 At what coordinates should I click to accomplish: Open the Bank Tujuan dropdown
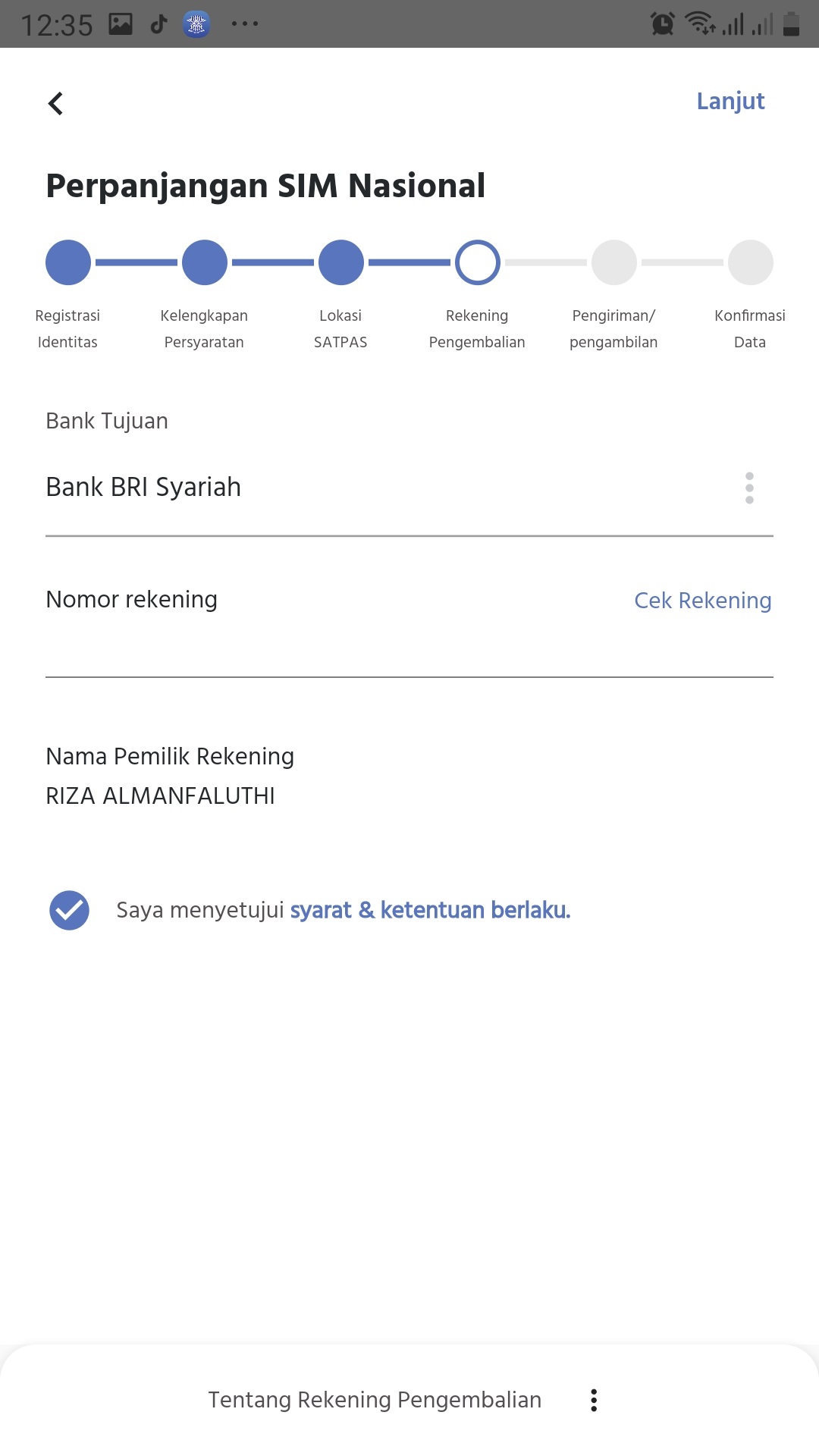pyautogui.click(x=408, y=488)
